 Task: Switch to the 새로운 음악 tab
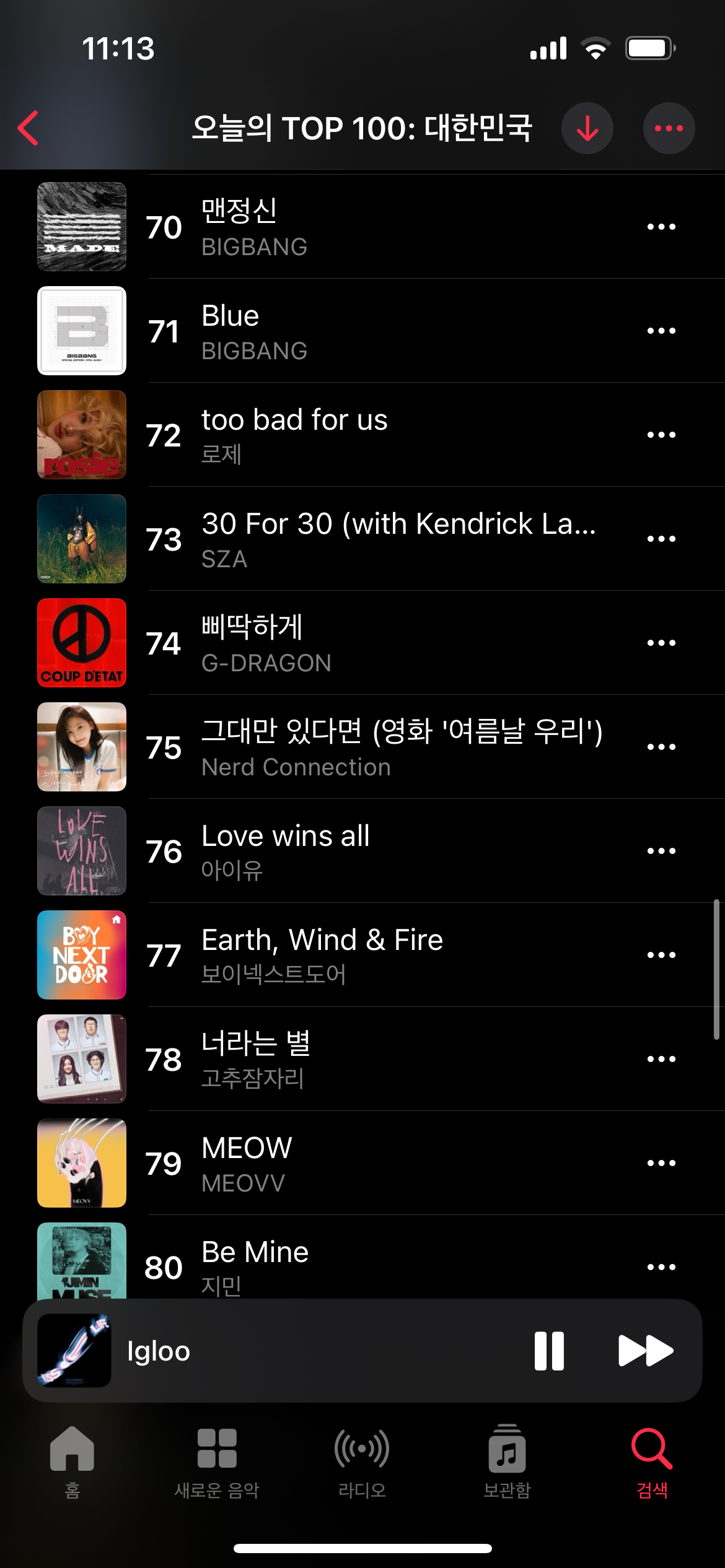pyautogui.click(x=217, y=1461)
